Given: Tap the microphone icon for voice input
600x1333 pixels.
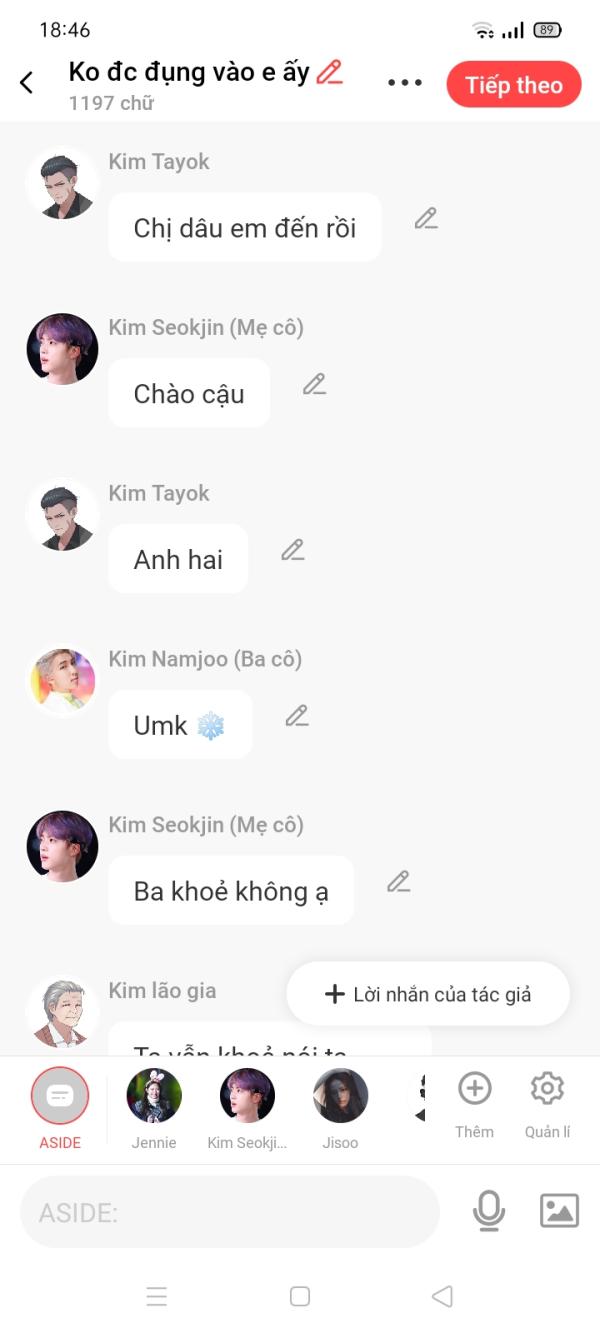Looking at the screenshot, I should tap(489, 1211).
